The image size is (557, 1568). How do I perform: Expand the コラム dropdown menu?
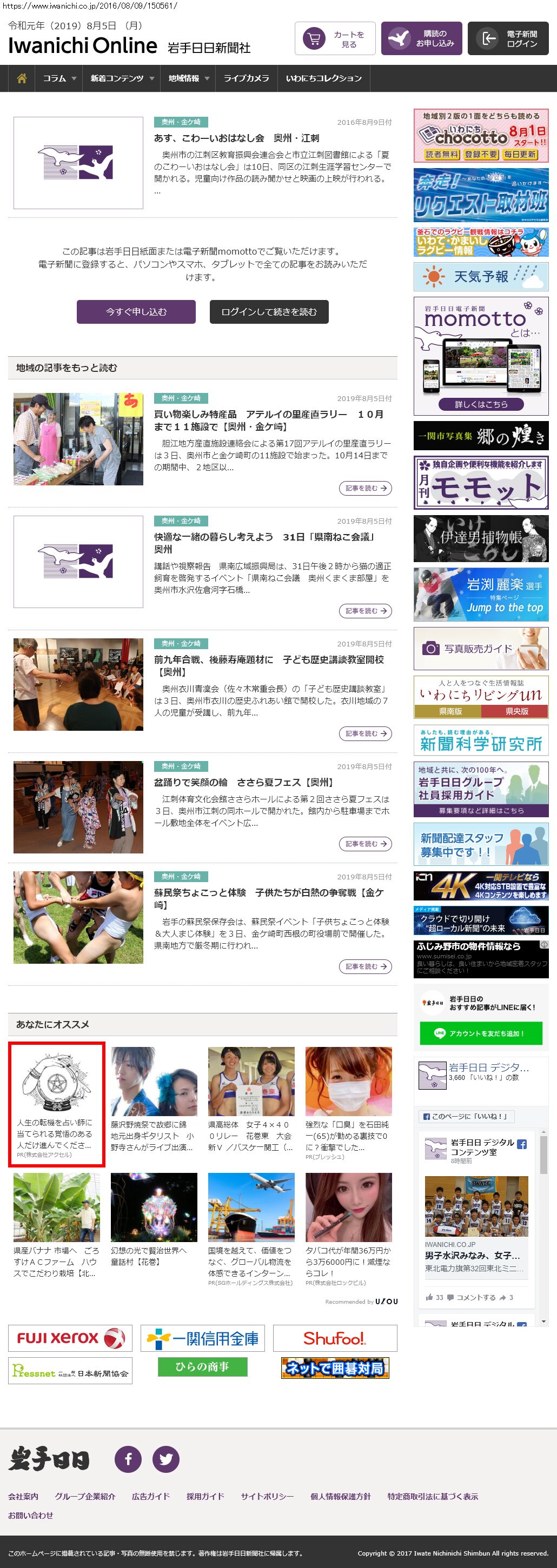tap(59, 78)
